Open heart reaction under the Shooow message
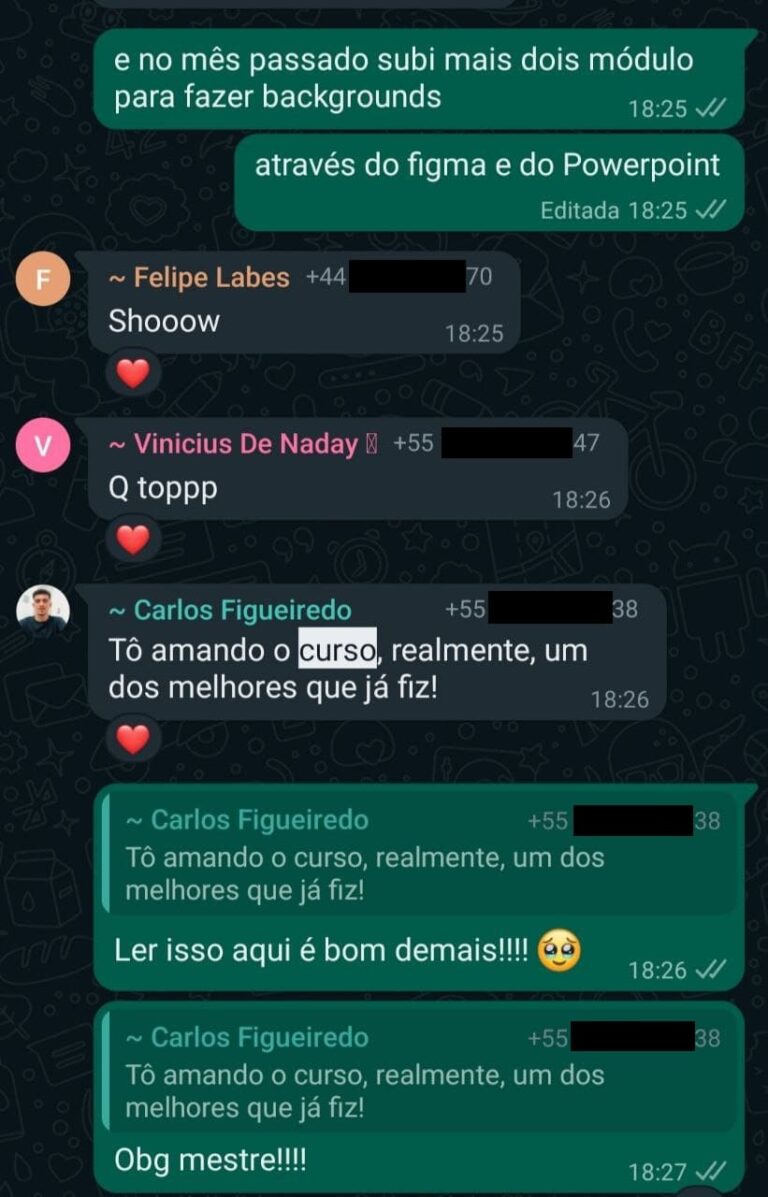The image size is (768, 1197). (133, 374)
